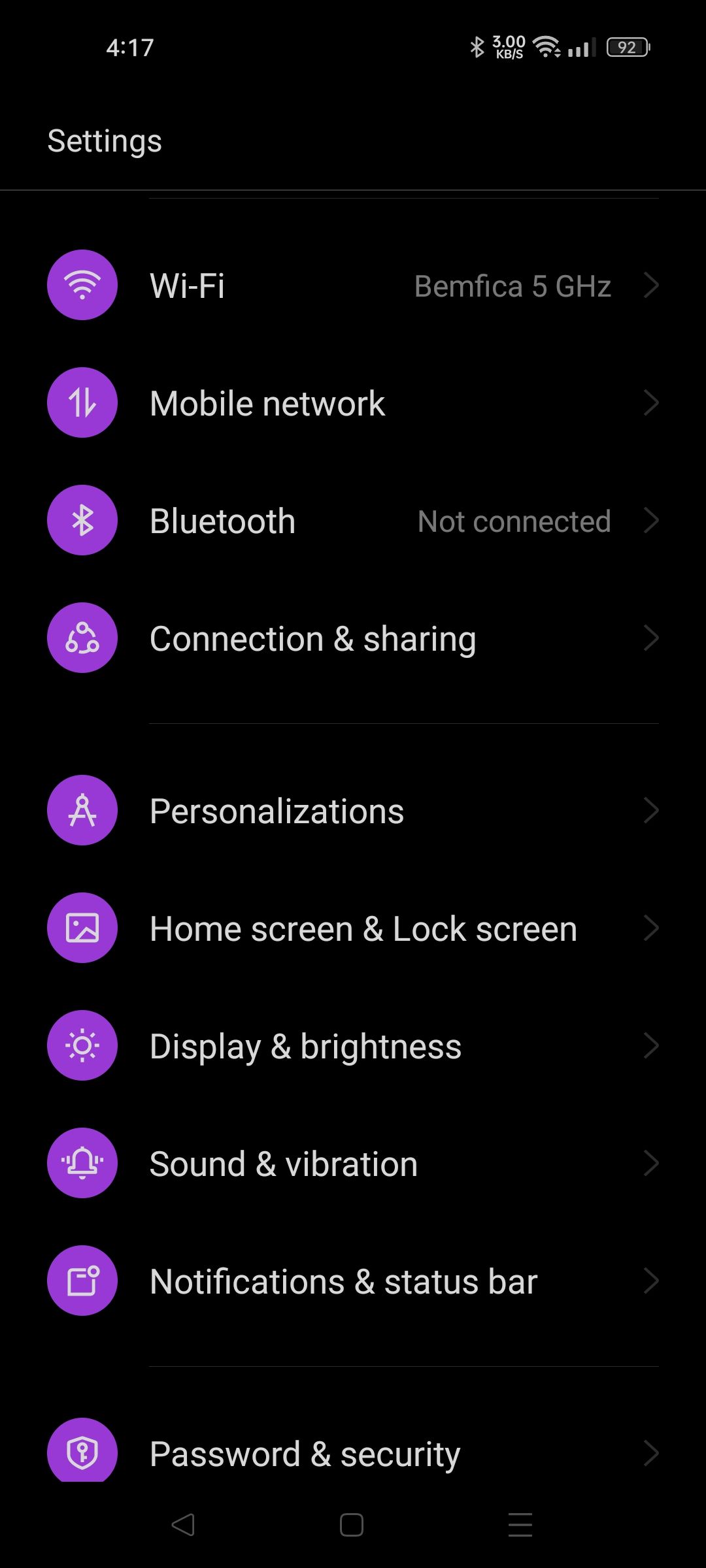The image size is (706, 1568).
Task: Tap the Bemfica 5 GHz network name
Action: pyautogui.click(x=514, y=286)
